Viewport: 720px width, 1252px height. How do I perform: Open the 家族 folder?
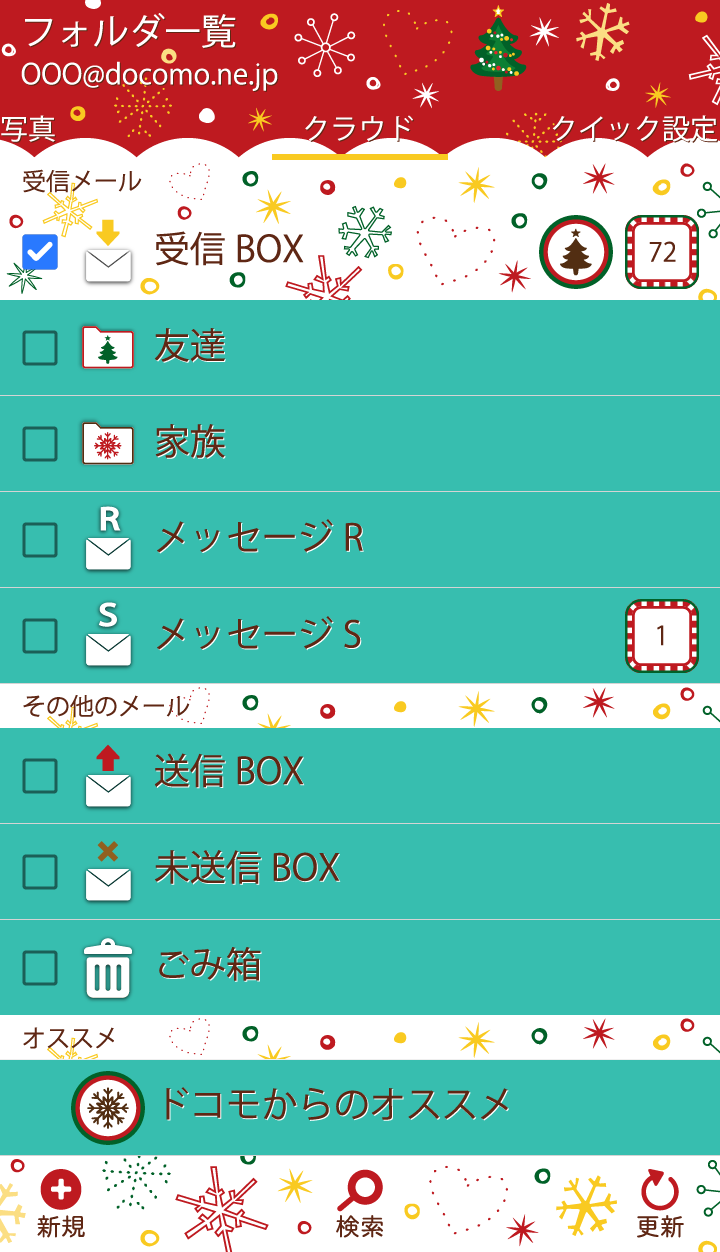190,443
